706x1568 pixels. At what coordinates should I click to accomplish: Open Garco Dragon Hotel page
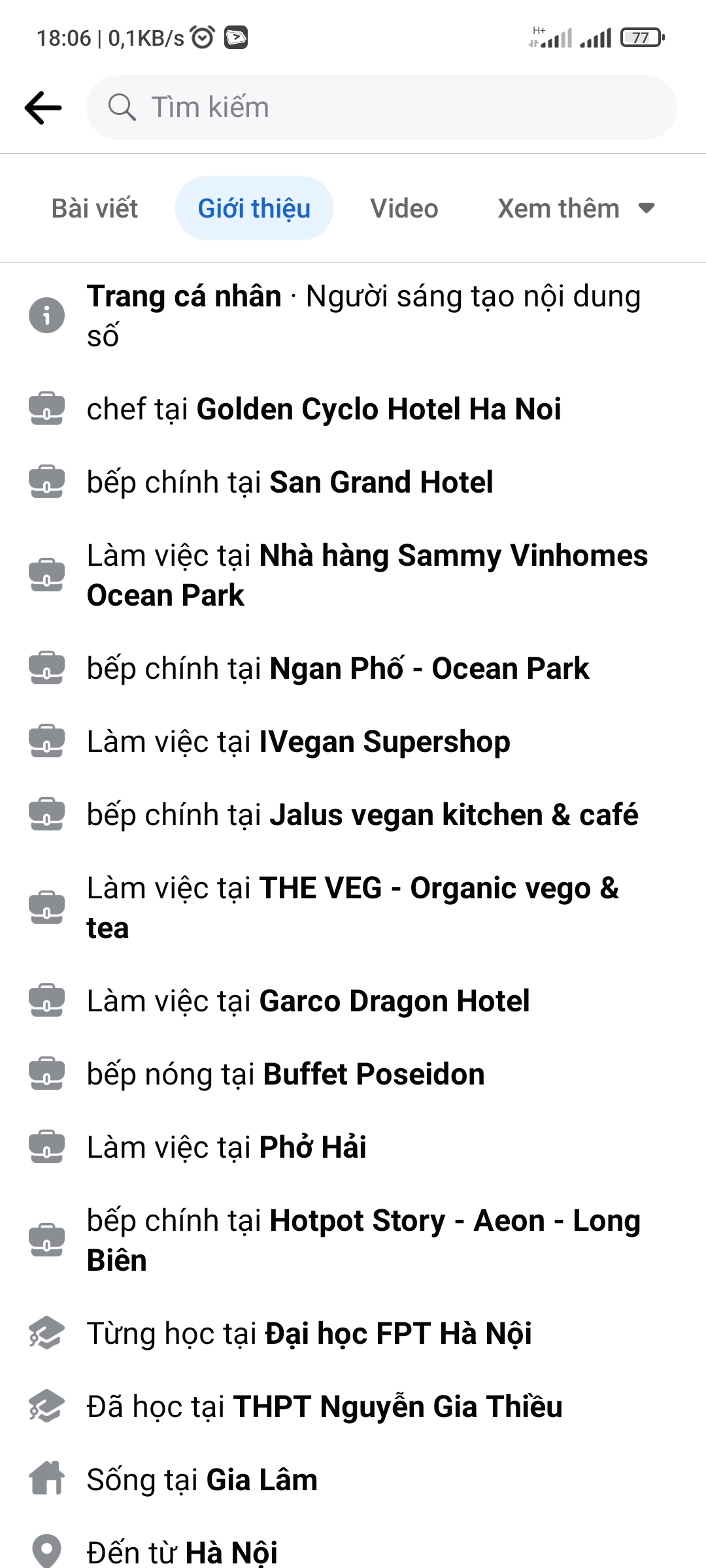pos(394,1002)
